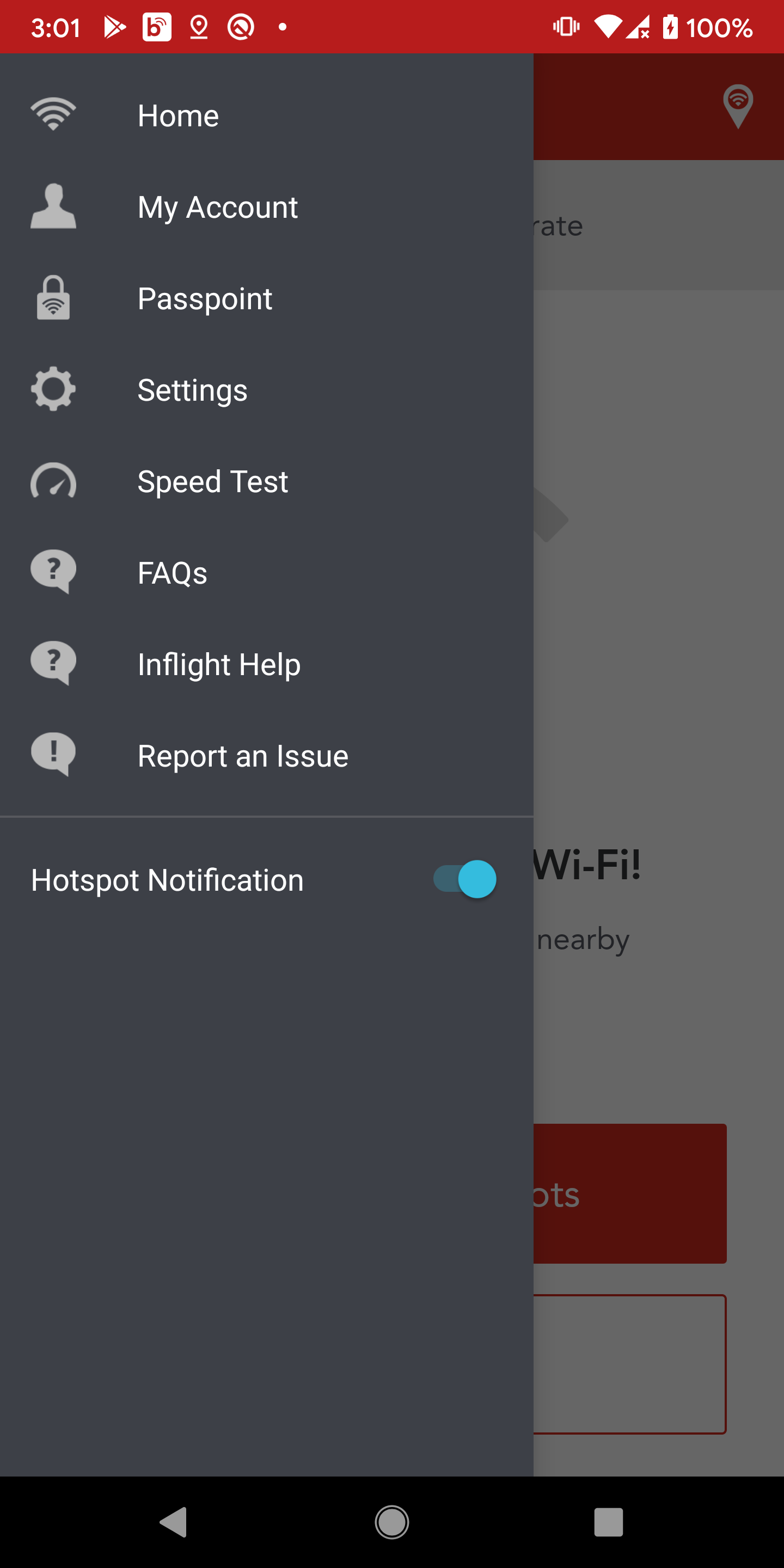Open FAQs

267,572
